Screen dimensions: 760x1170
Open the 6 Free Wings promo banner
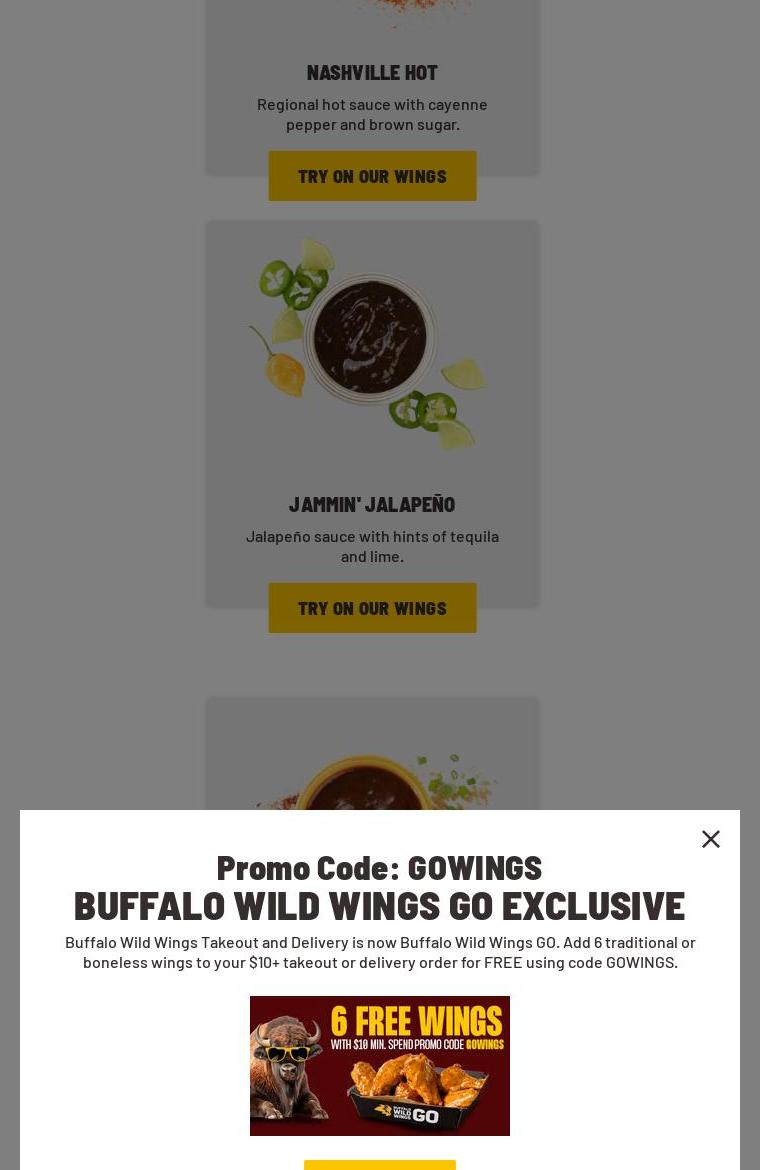point(380,1066)
